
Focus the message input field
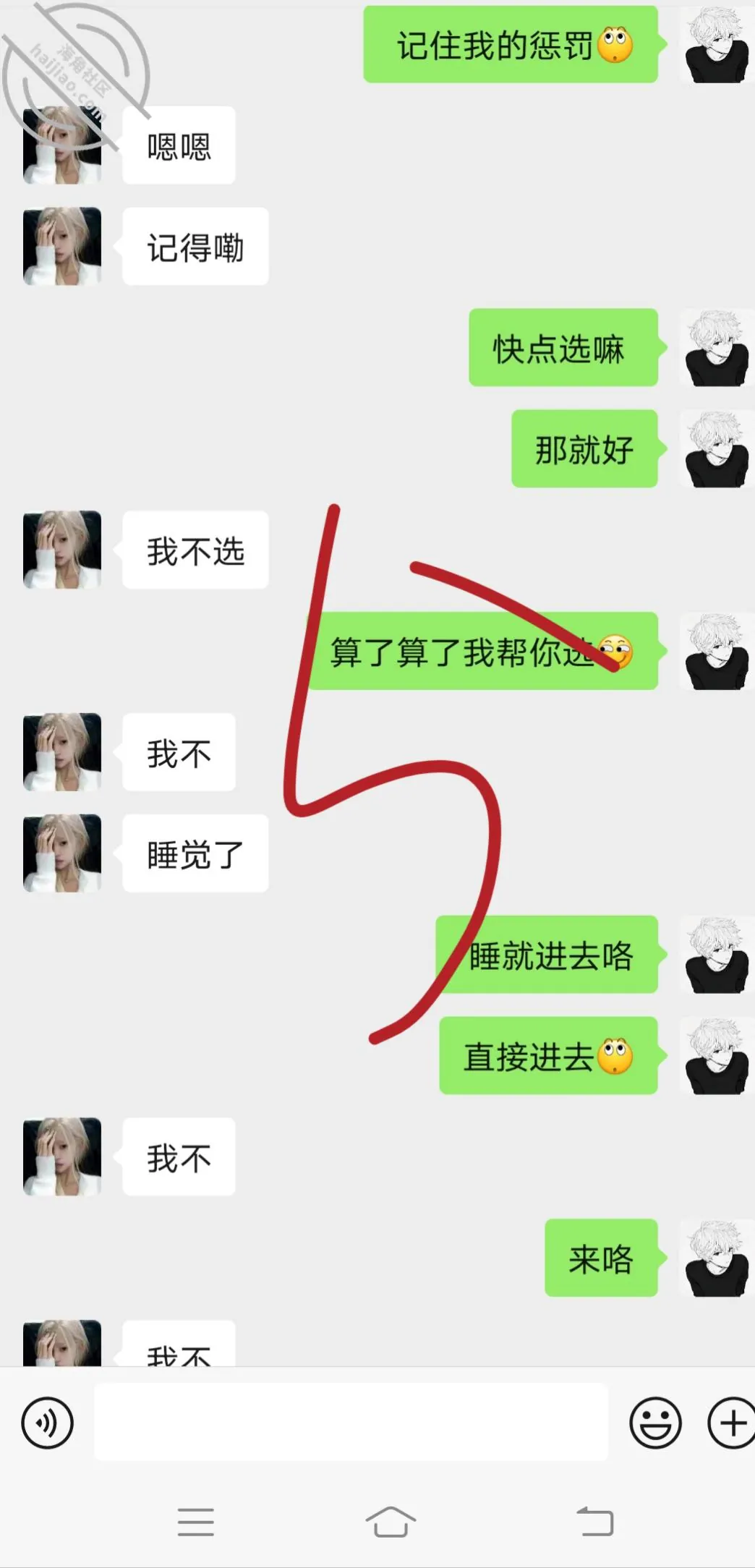[351, 1422]
